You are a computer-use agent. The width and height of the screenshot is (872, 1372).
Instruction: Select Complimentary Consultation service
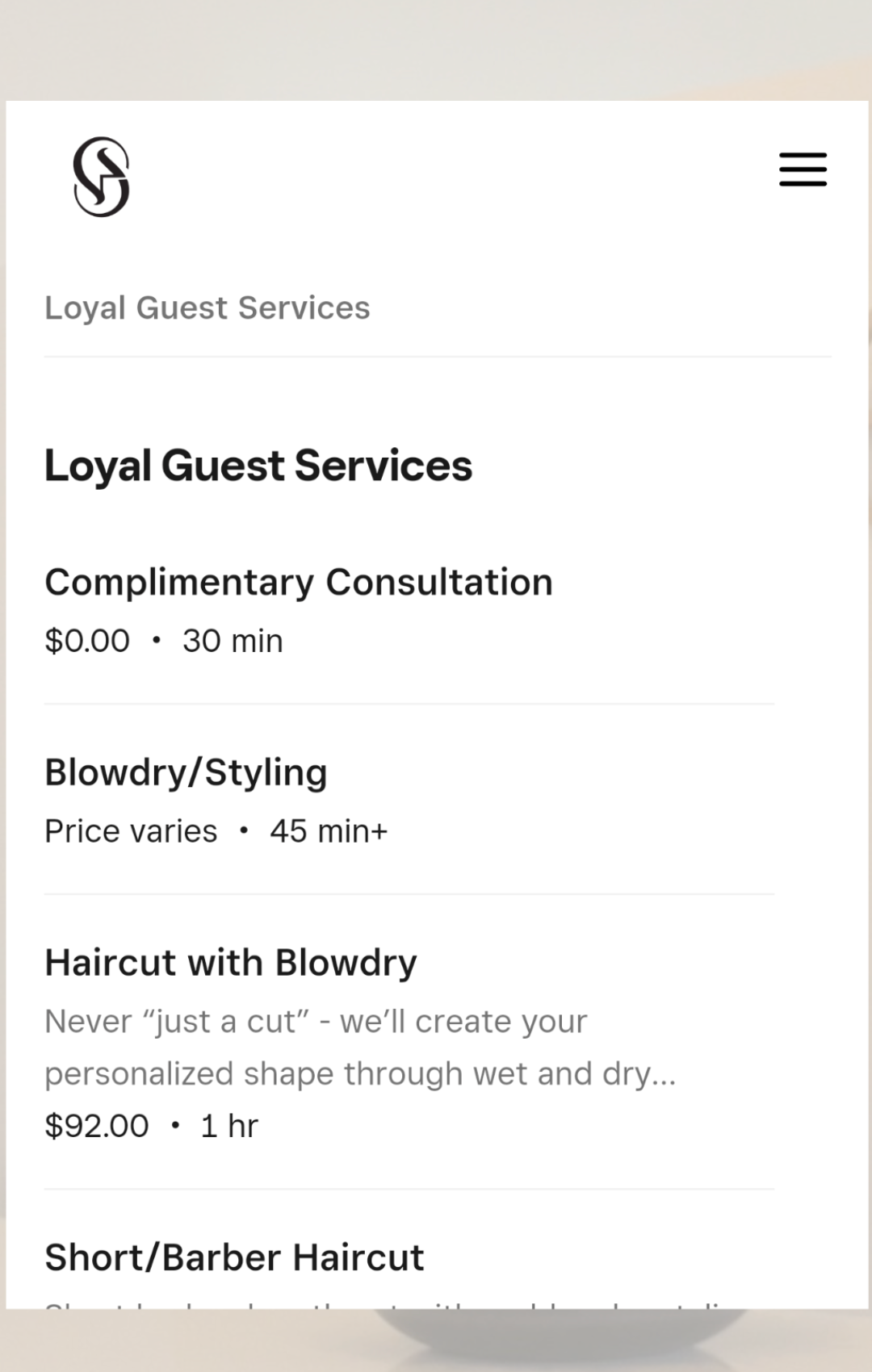click(x=299, y=583)
